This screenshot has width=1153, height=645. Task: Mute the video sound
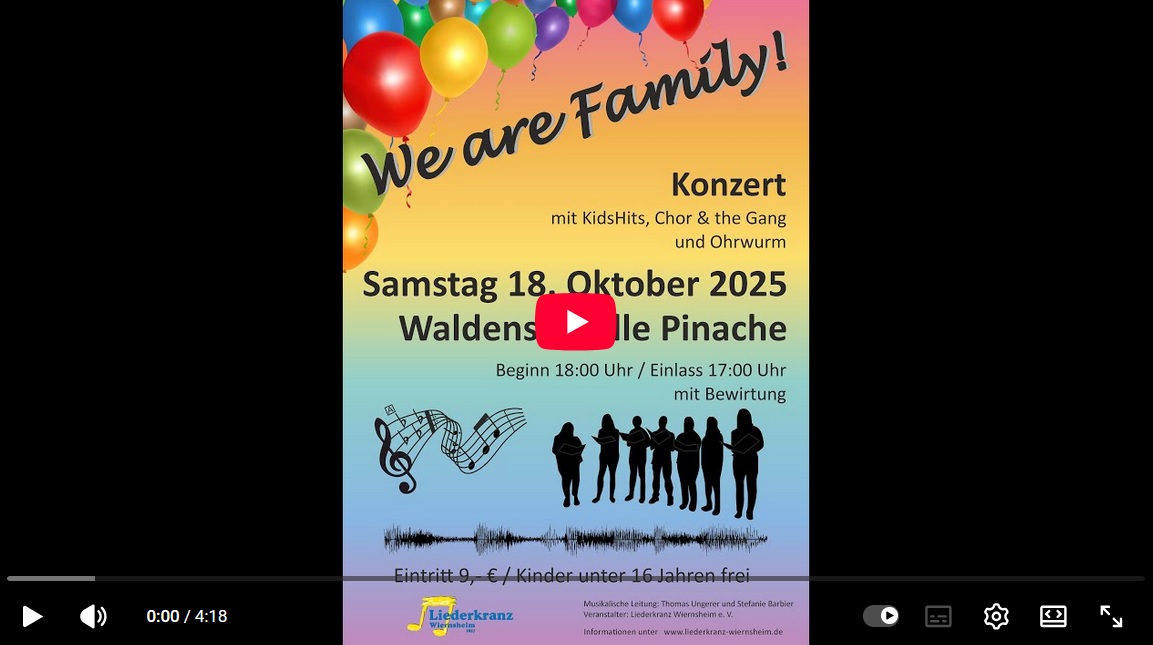[93, 616]
